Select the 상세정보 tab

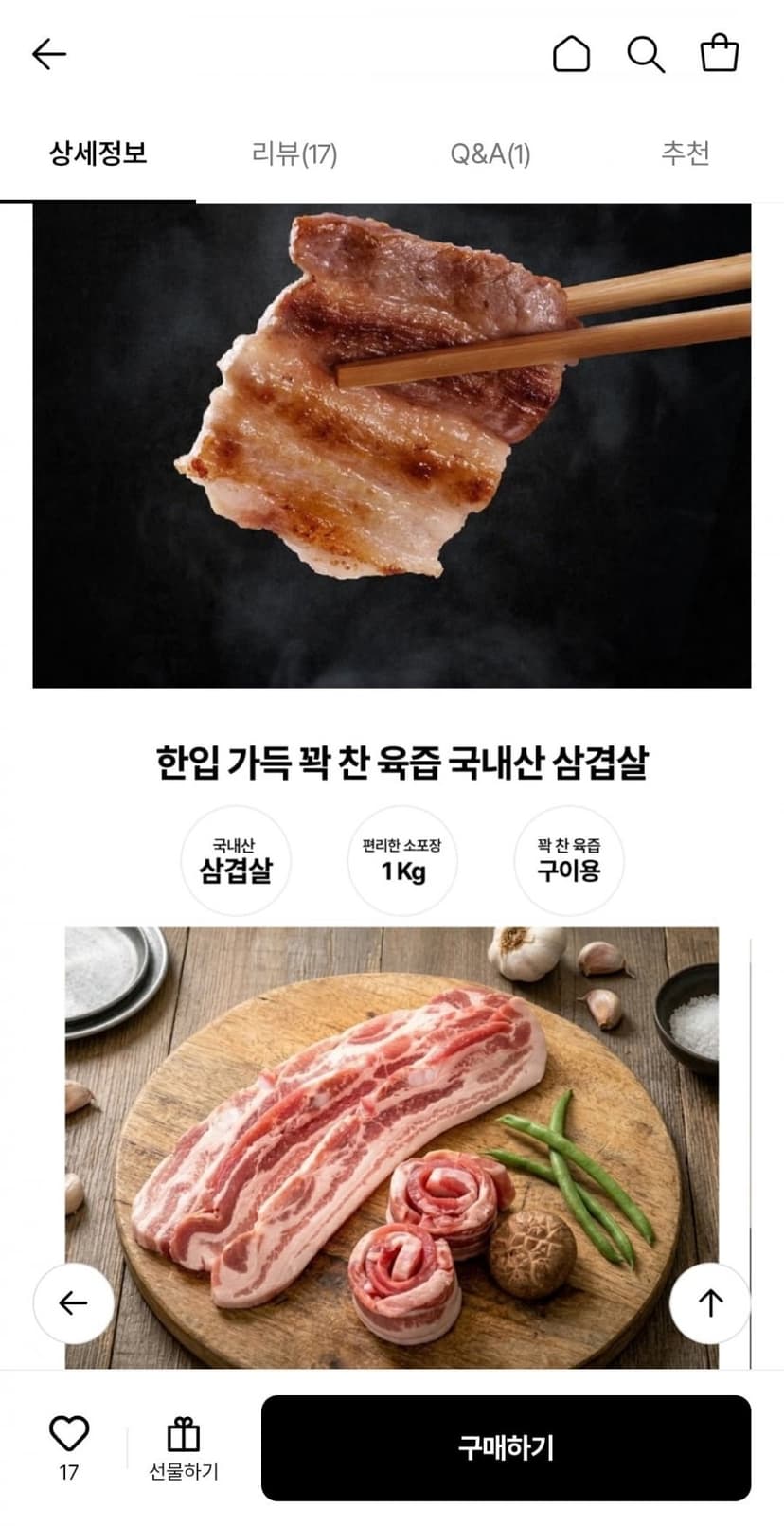tap(98, 153)
